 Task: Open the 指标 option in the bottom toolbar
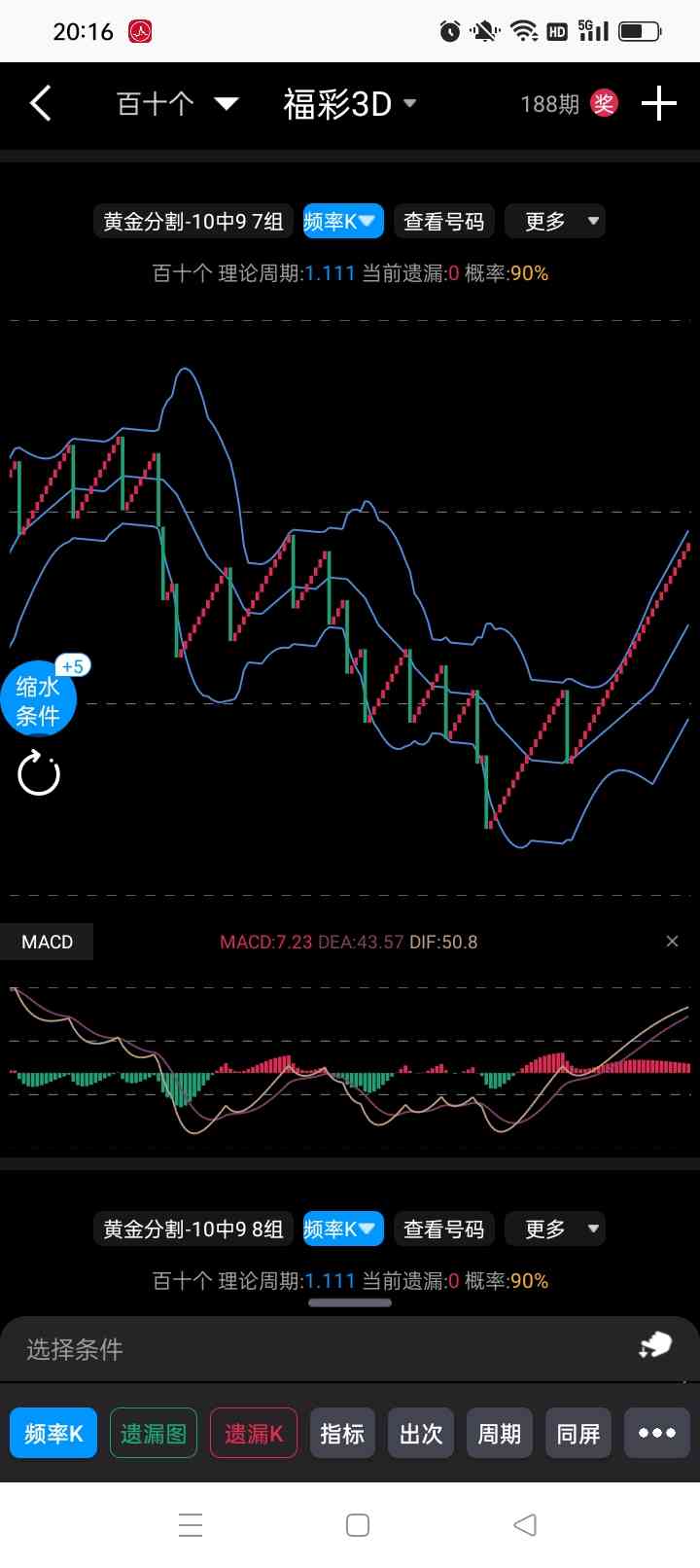click(342, 1433)
